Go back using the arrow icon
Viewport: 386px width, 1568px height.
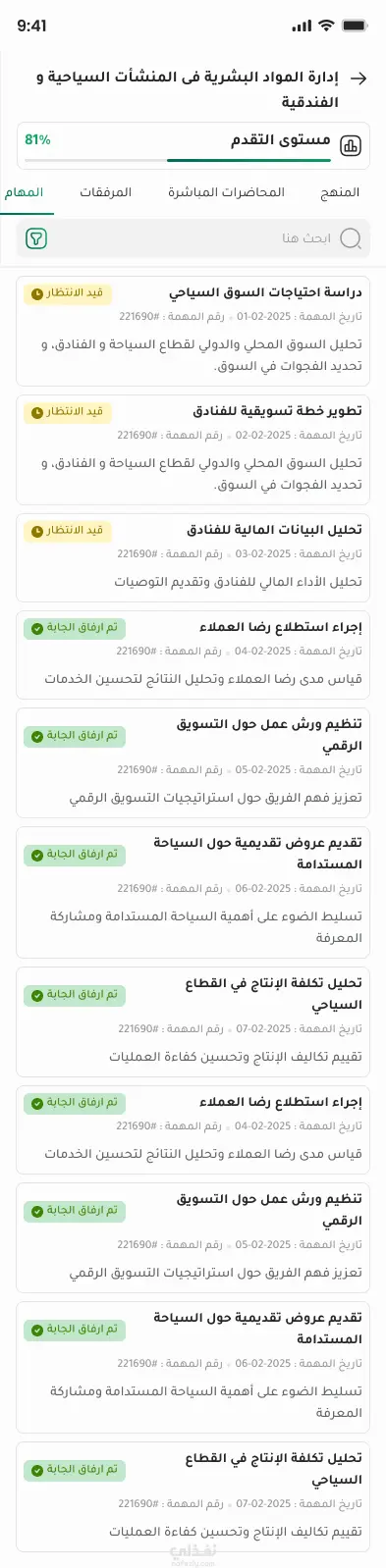[358, 78]
